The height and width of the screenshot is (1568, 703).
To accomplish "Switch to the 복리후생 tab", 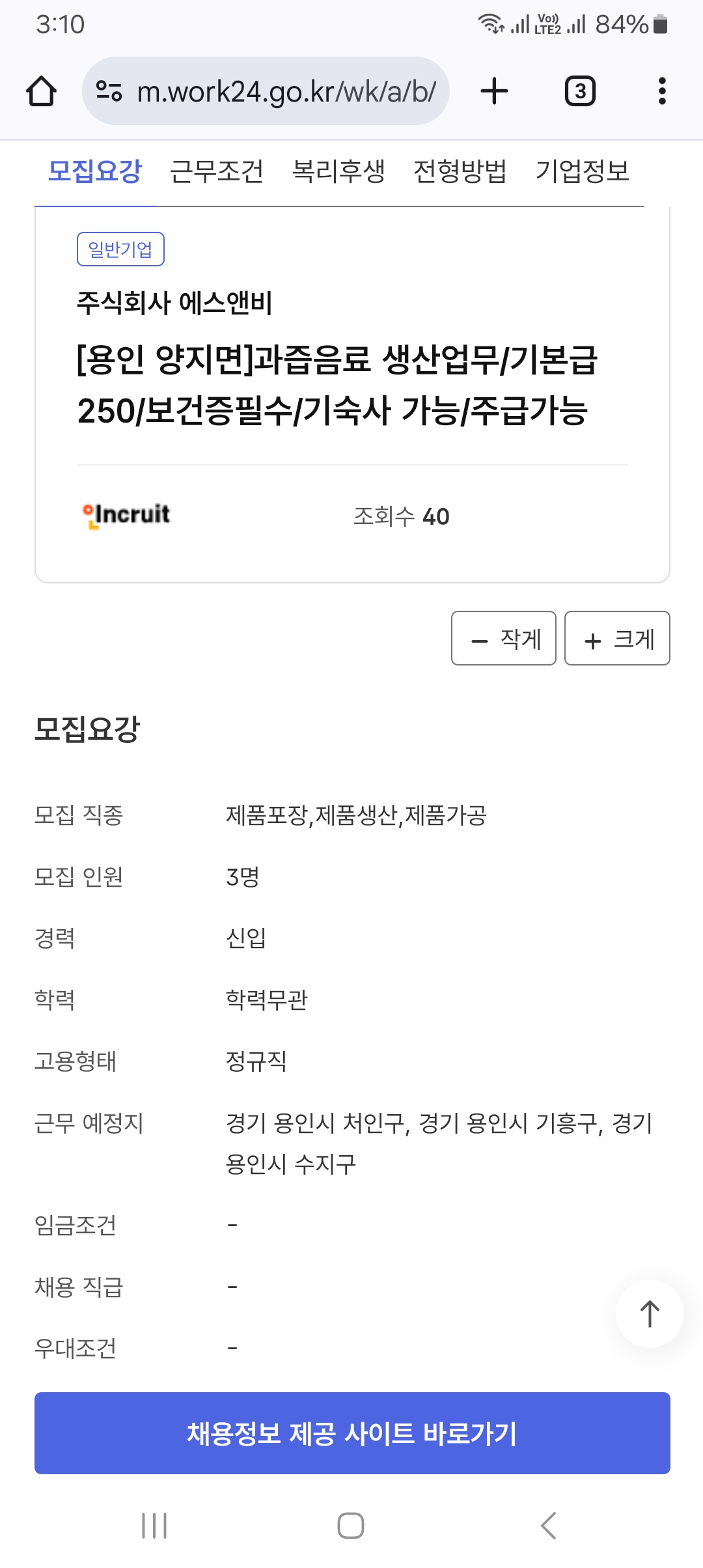I will point(338,171).
